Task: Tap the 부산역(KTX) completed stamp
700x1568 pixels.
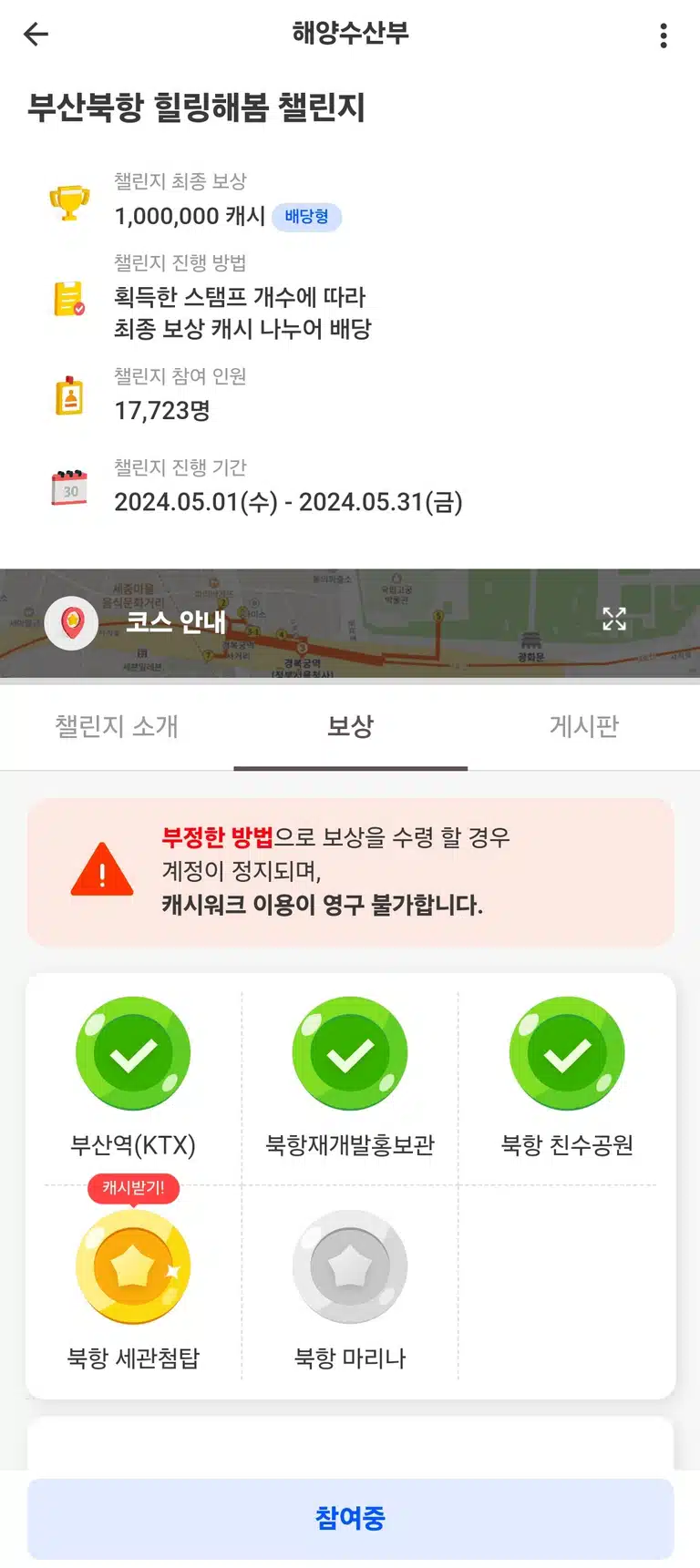Action: [x=133, y=1054]
